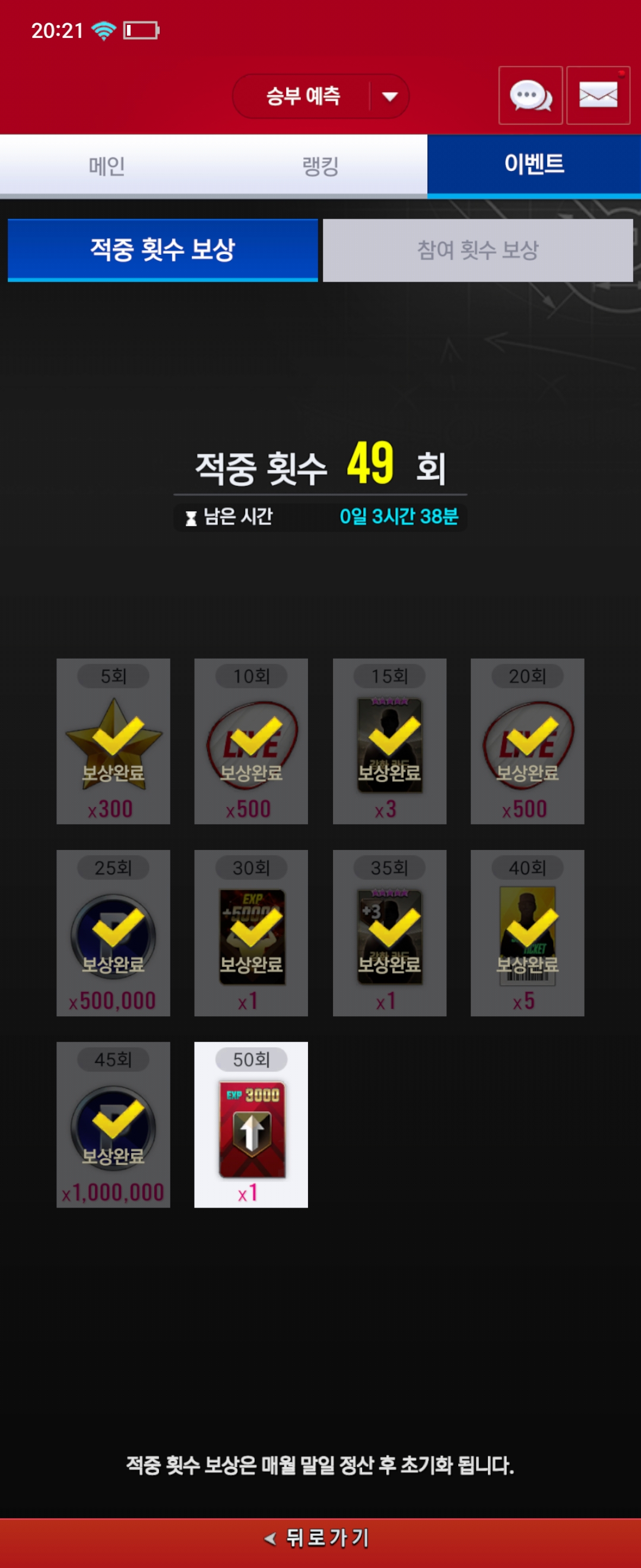
Task: Tap the 뒤로가기 back button
Action: click(320, 1538)
